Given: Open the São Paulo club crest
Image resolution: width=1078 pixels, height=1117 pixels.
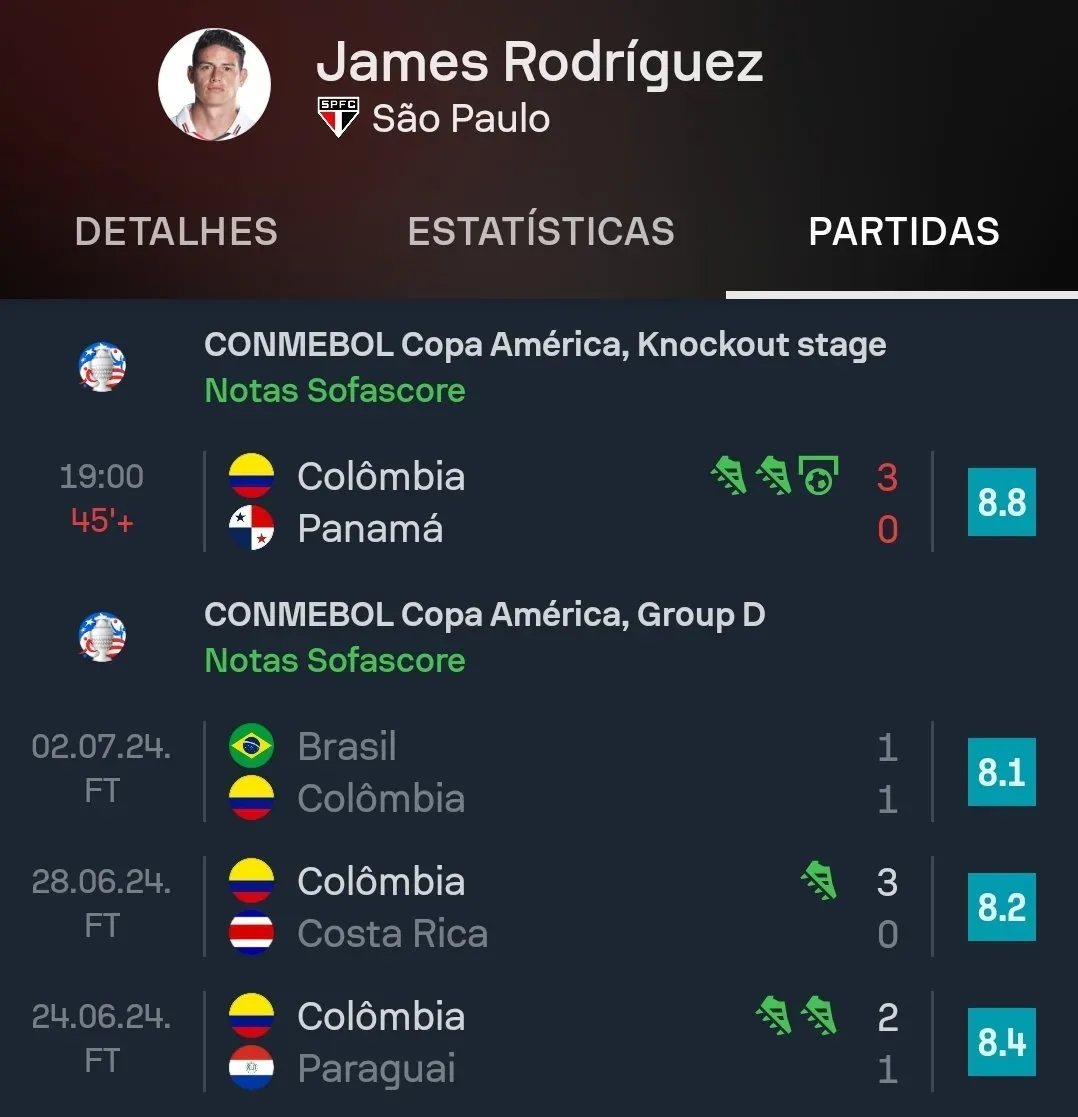Looking at the screenshot, I should (339, 118).
